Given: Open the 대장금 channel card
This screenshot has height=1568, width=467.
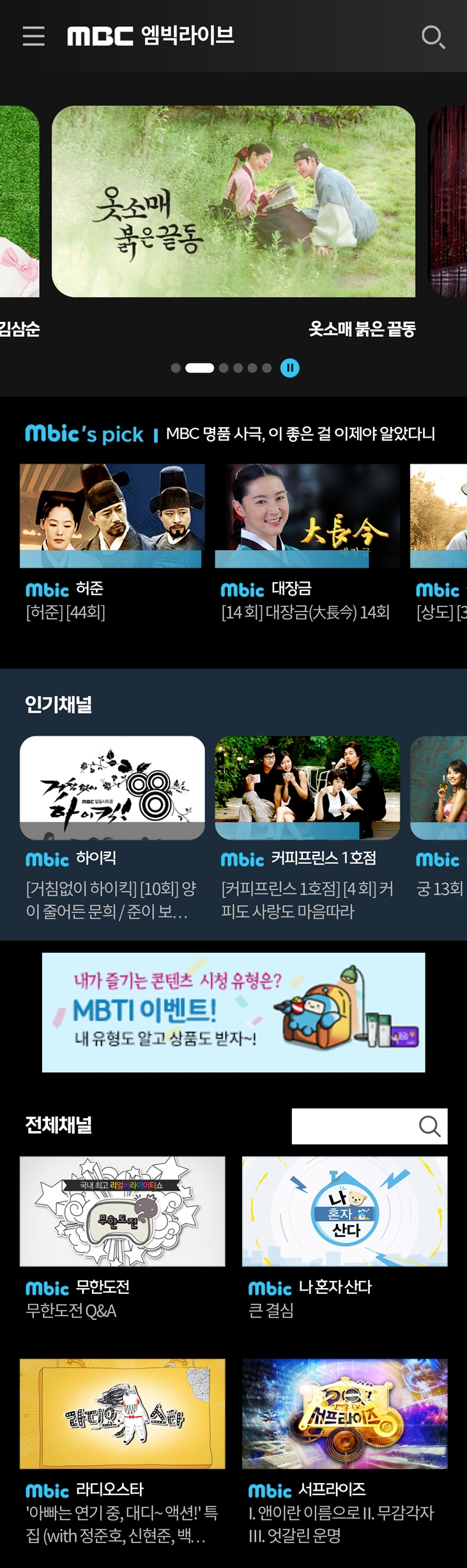Looking at the screenshot, I should (307, 516).
